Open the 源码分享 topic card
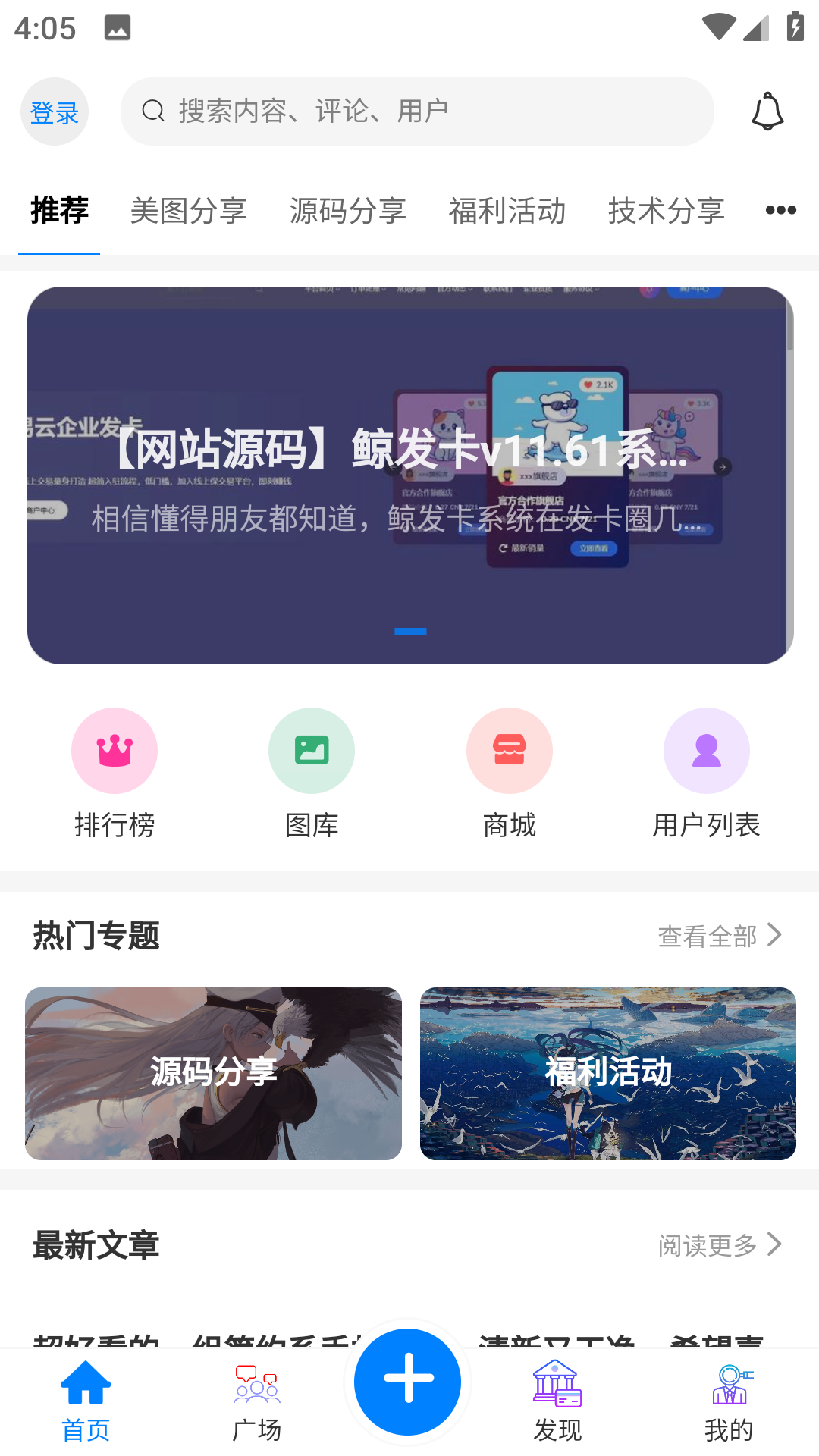819x1456 pixels. click(213, 1073)
